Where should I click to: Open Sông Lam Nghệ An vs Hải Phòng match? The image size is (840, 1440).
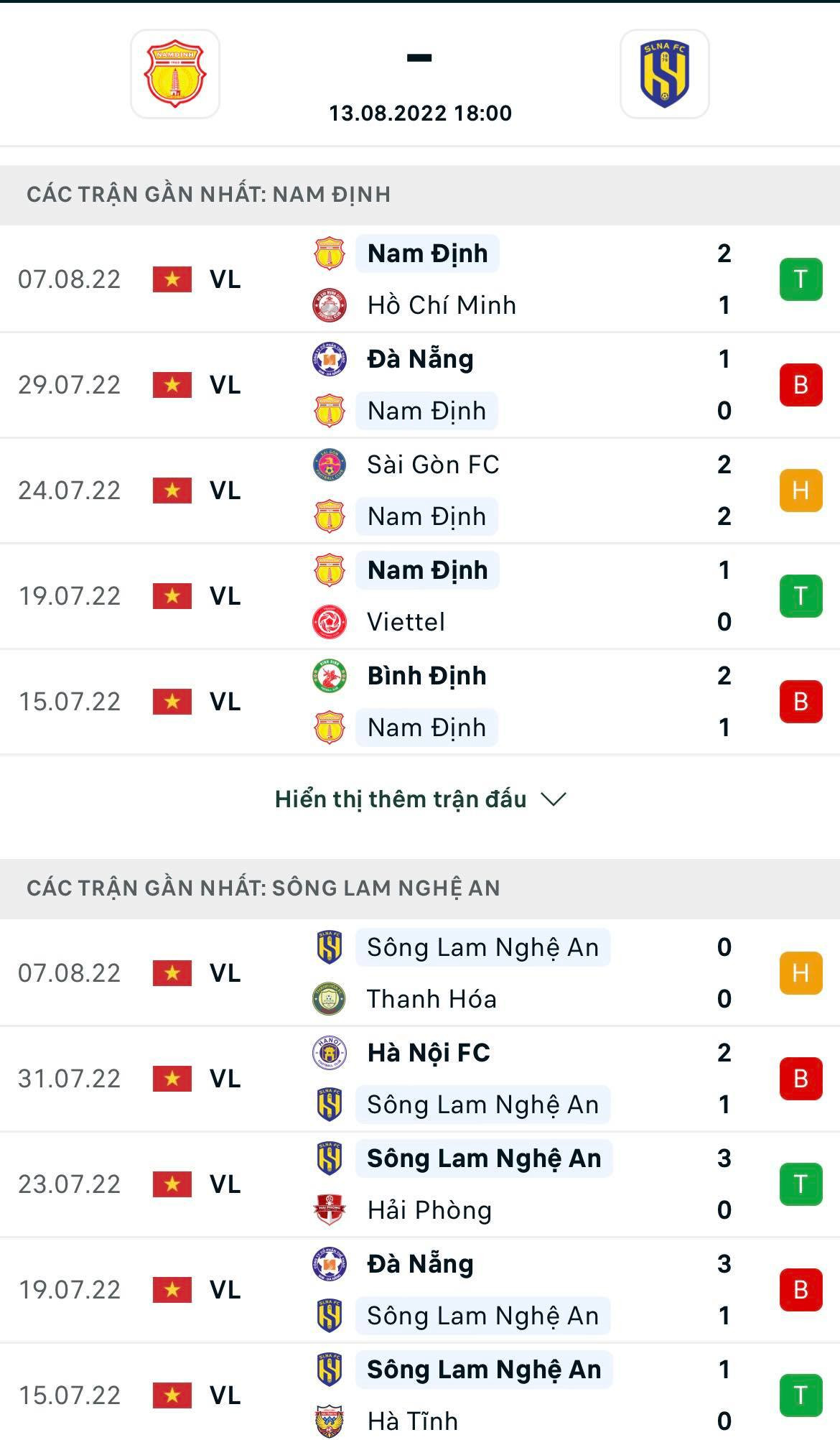pyautogui.click(x=420, y=1184)
